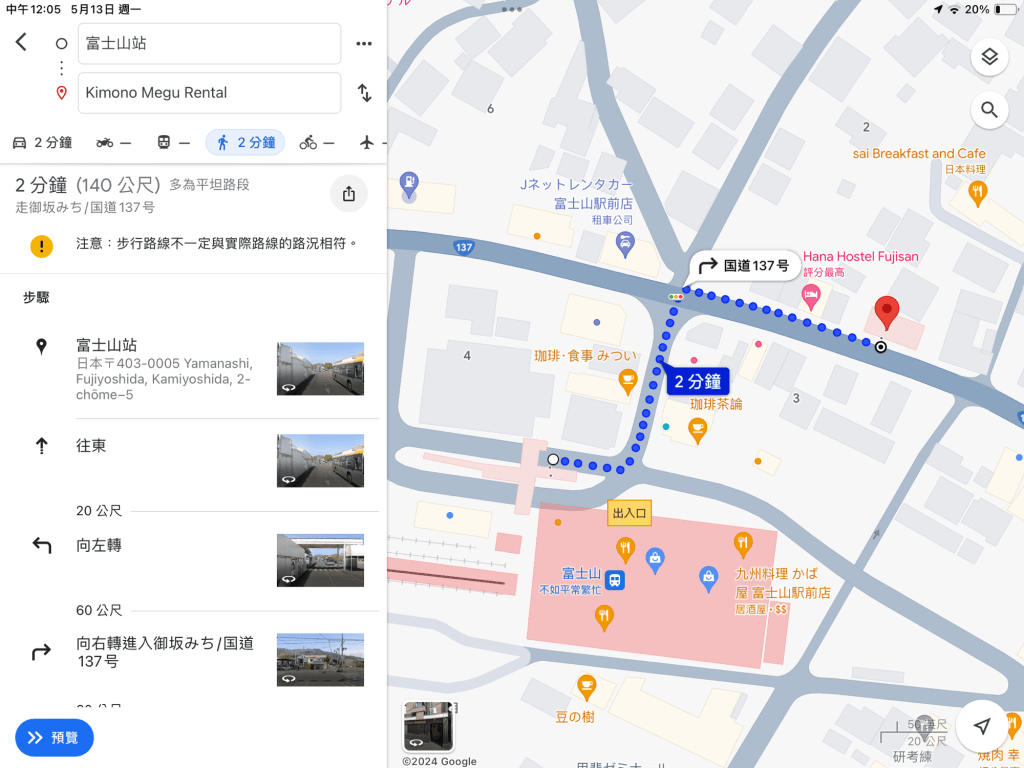Select the public transit travel mode

(173, 143)
